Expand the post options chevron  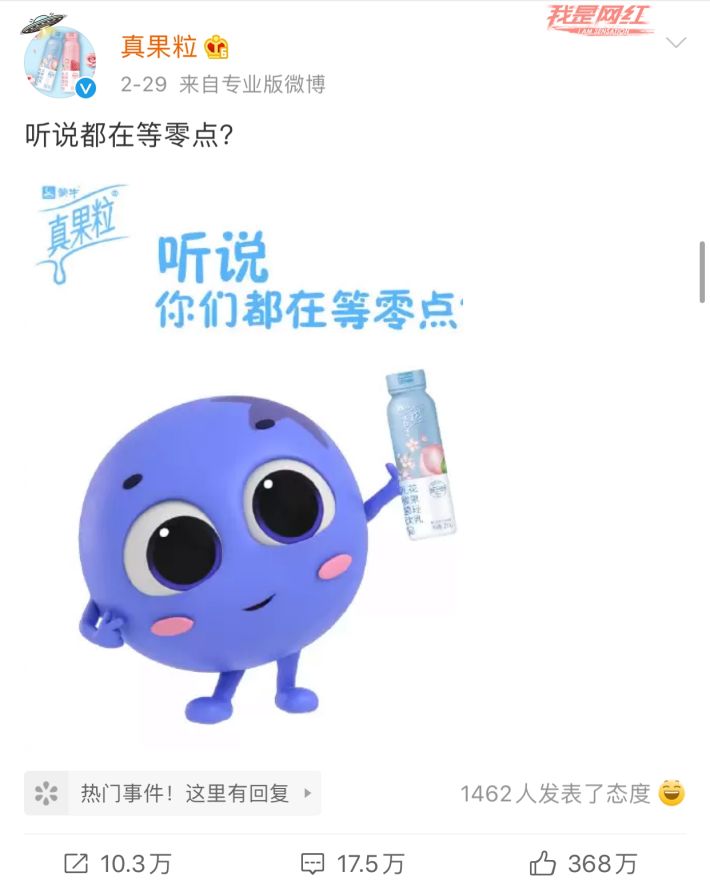(x=676, y=43)
